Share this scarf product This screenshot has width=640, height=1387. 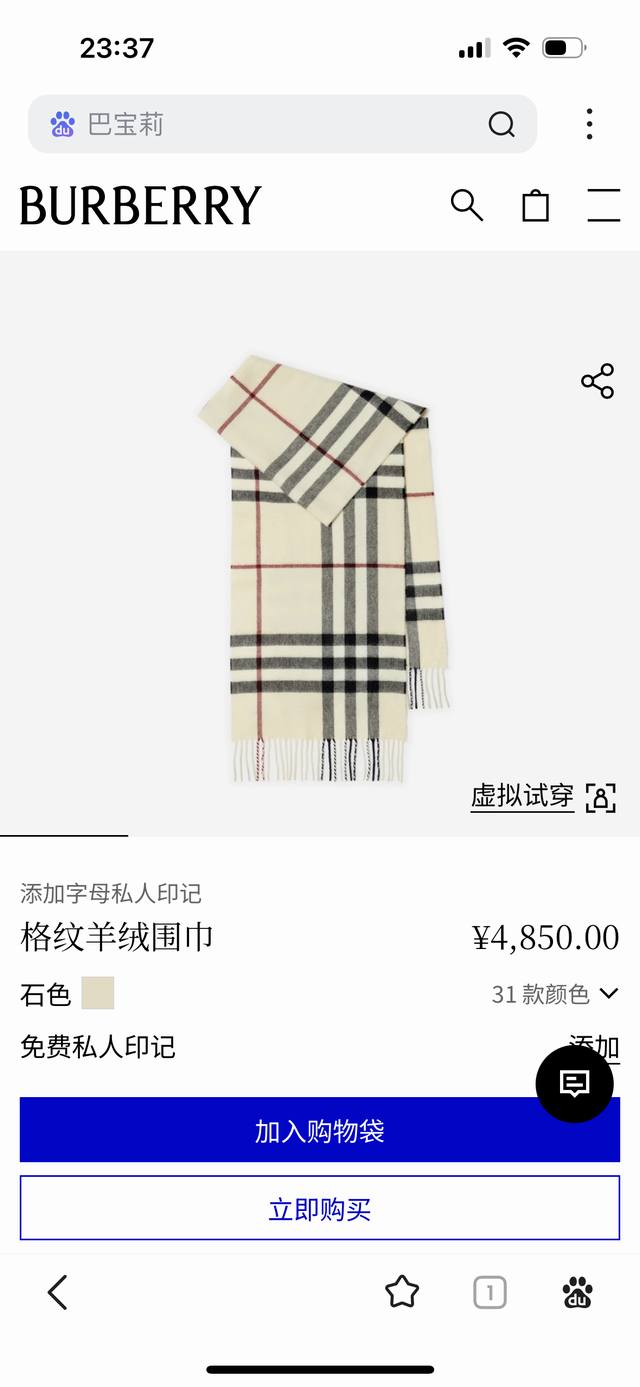click(x=597, y=382)
